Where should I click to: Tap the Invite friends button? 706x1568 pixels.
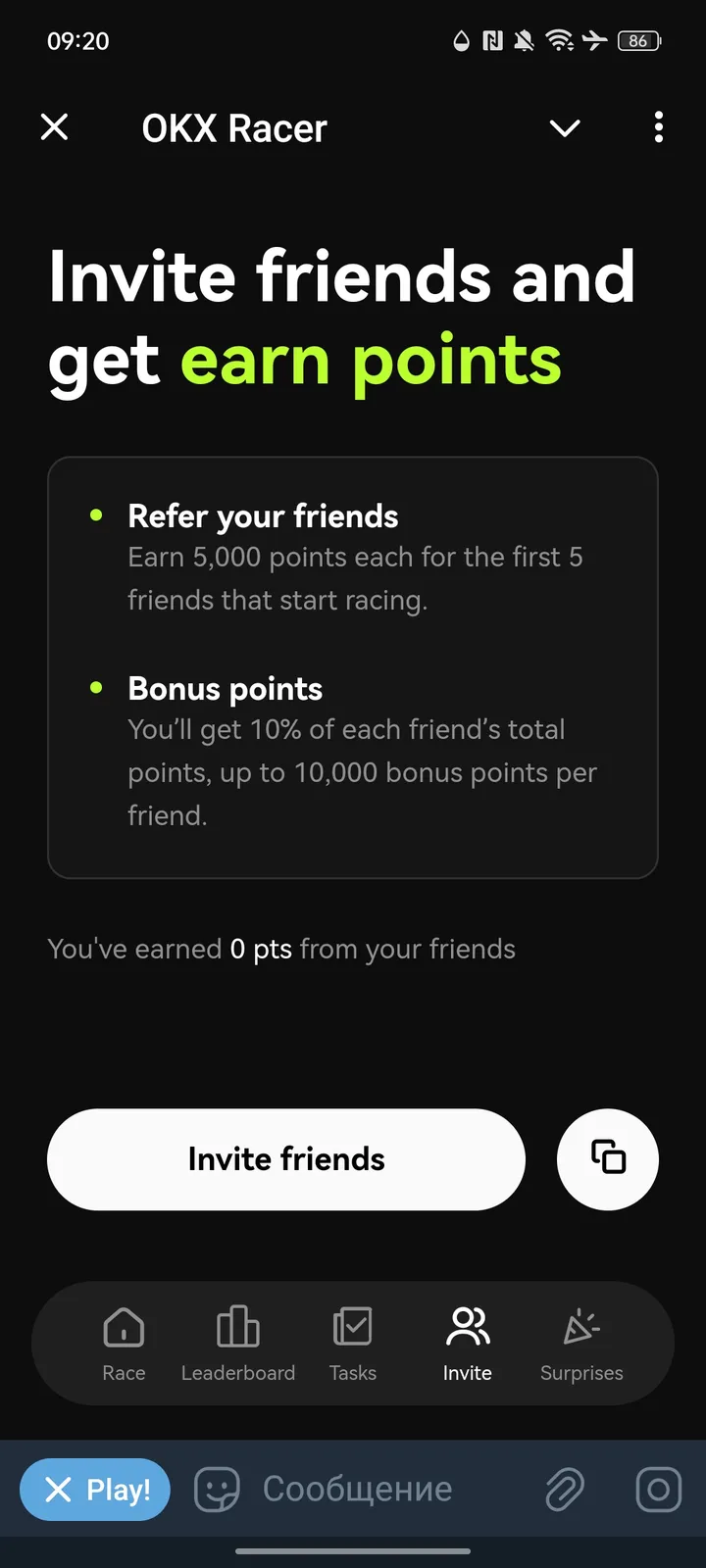[286, 1159]
